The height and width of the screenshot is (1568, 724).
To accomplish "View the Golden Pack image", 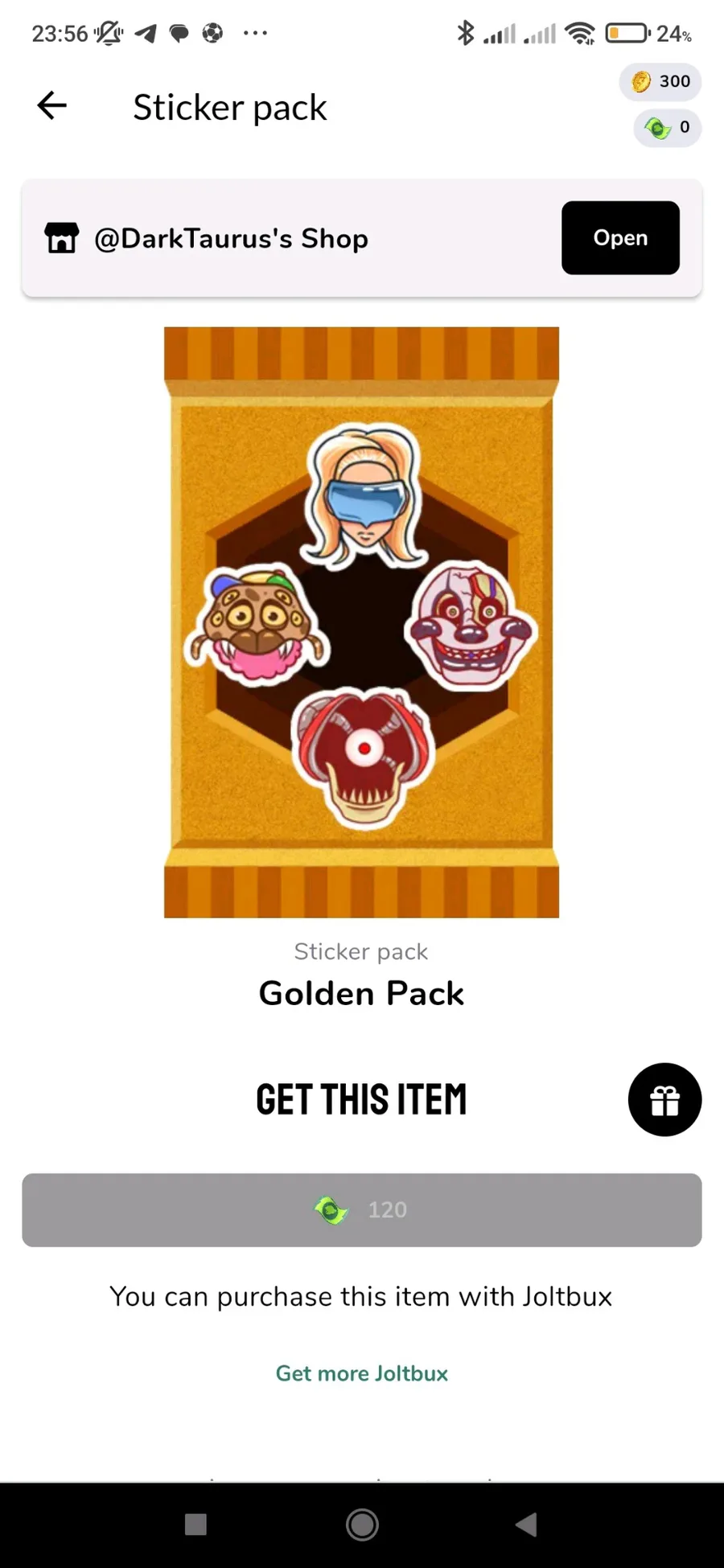I will (362, 622).
